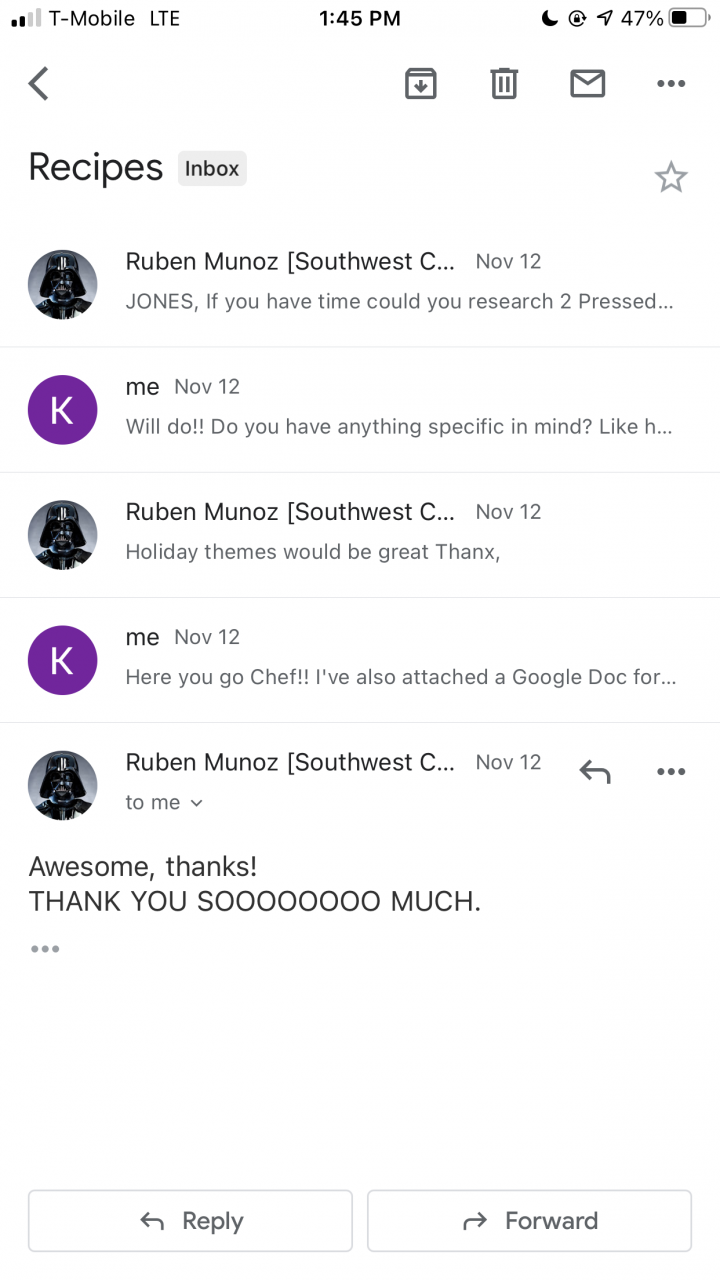
Task: Expand my reply 'Will do!!'
Action: click(400, 408)
